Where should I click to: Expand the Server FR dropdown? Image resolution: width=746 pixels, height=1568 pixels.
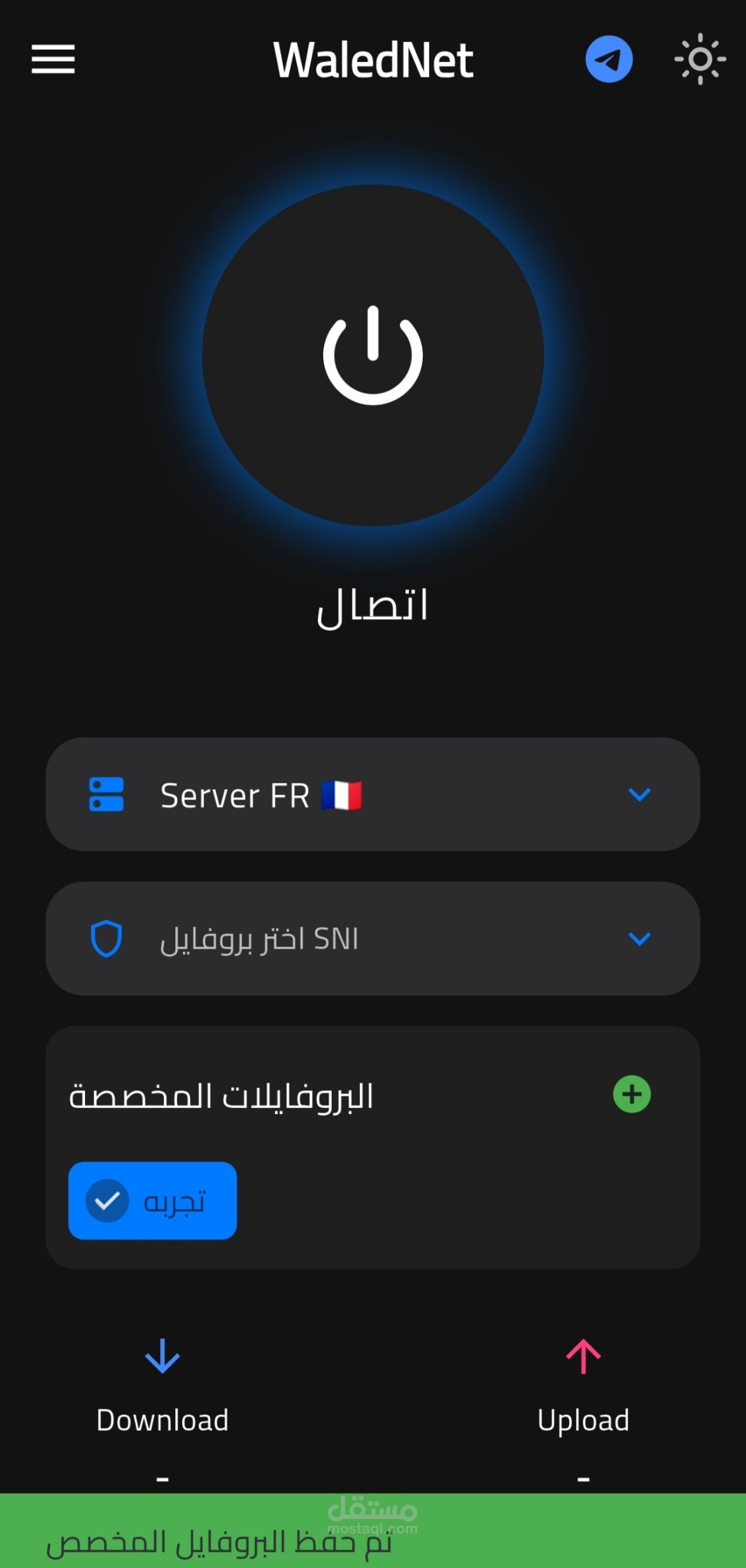[373, 794]
